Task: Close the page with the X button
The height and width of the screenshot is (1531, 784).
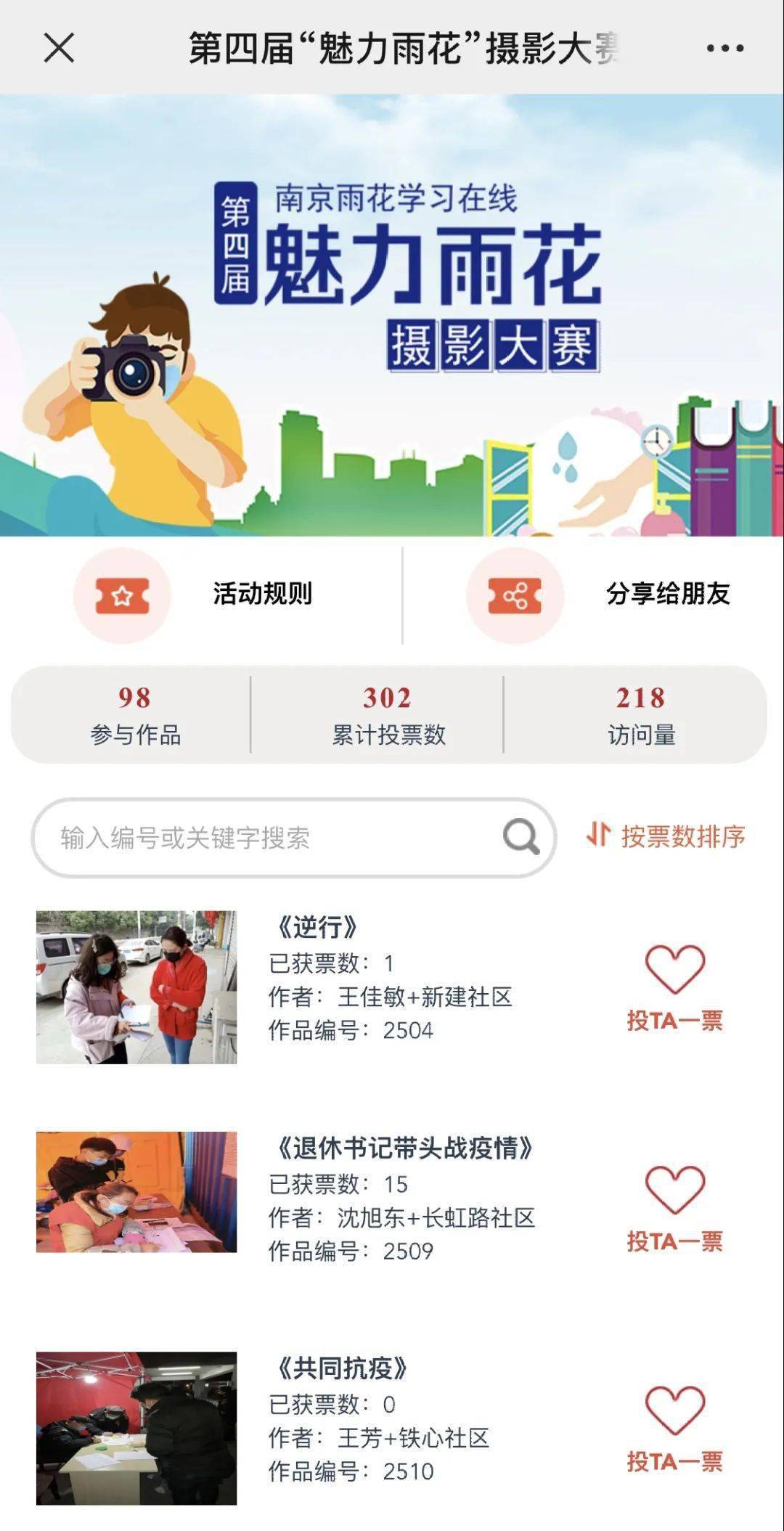Action: click(58, 49)
